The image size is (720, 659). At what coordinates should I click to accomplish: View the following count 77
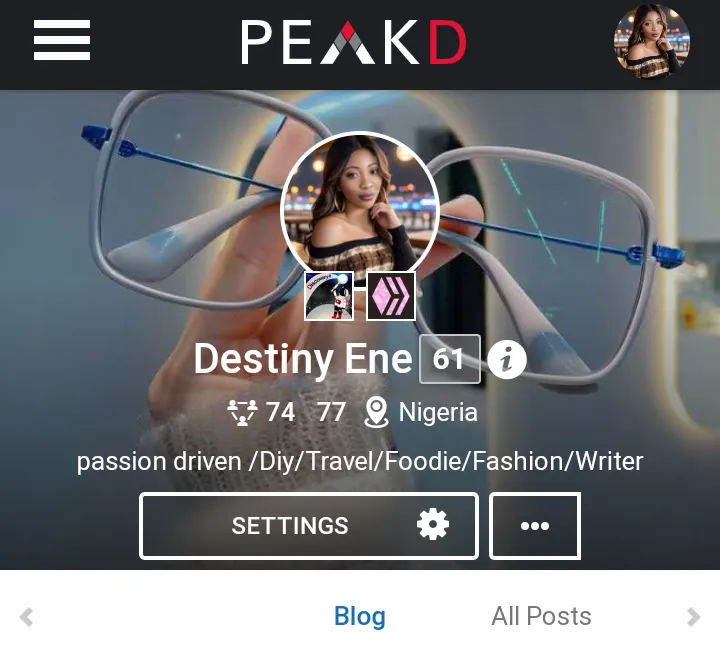click(331, 412)
